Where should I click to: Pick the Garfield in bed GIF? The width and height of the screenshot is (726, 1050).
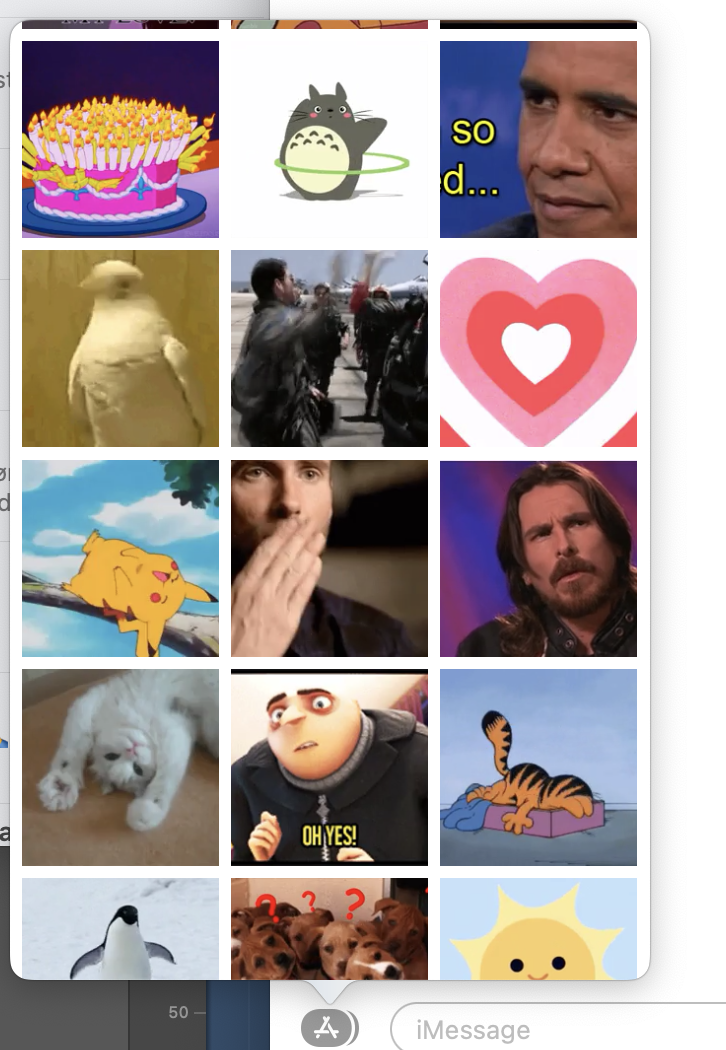coord(538,767)
